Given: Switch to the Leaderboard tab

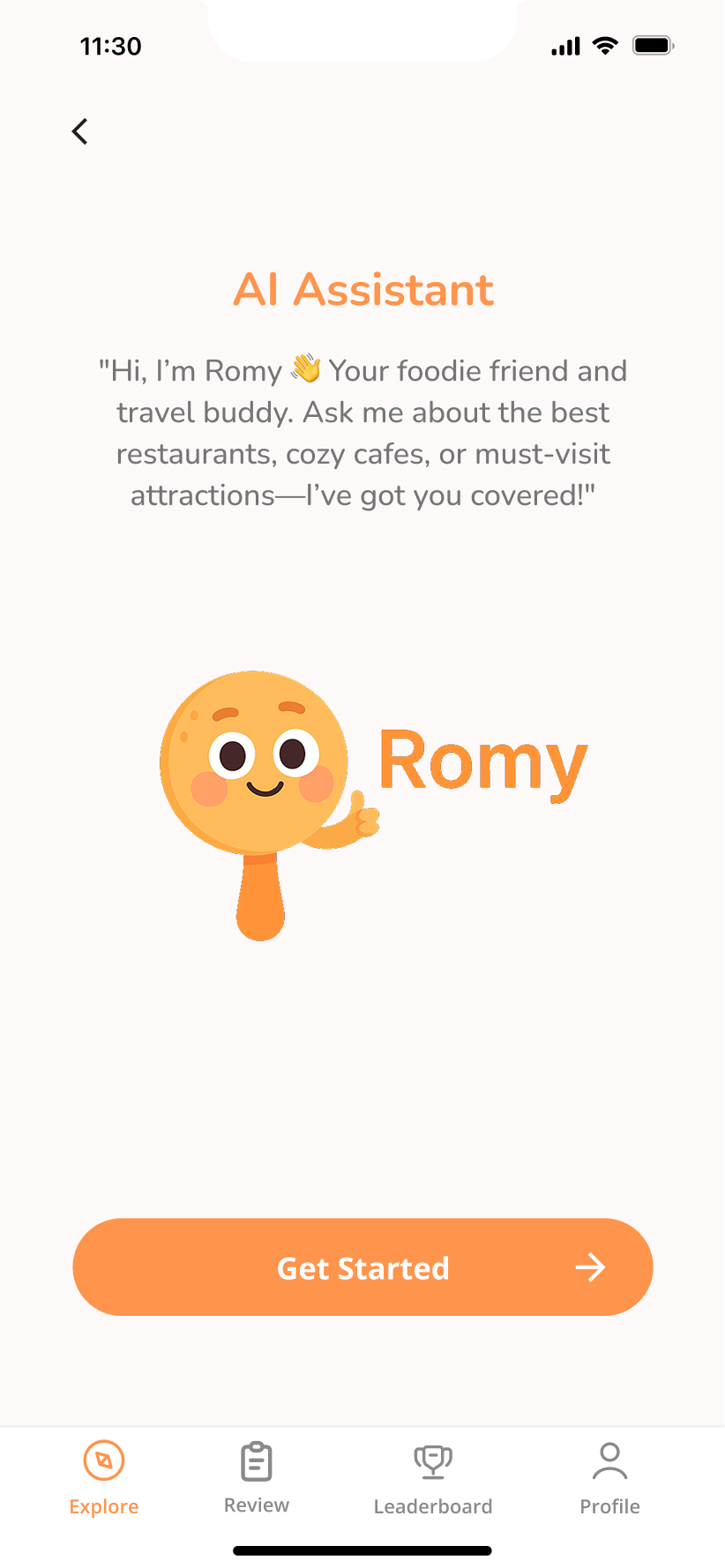Looking at the screenshot, I should [433, 1478].
